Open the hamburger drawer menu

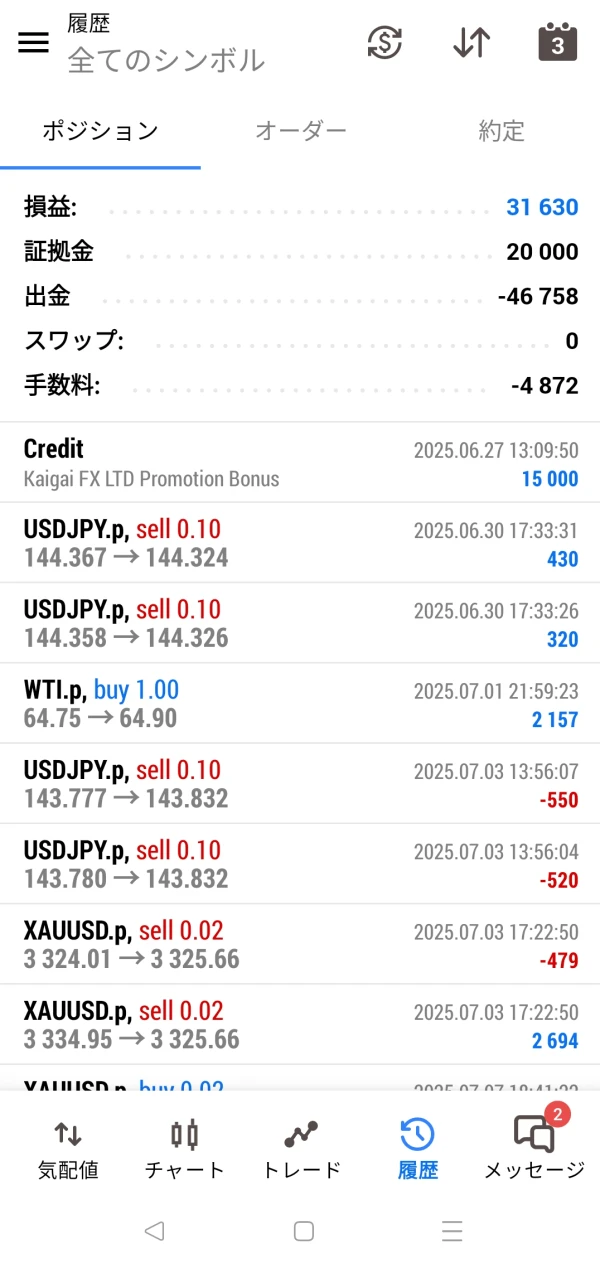pyautogui.click(x=33, y=42)
